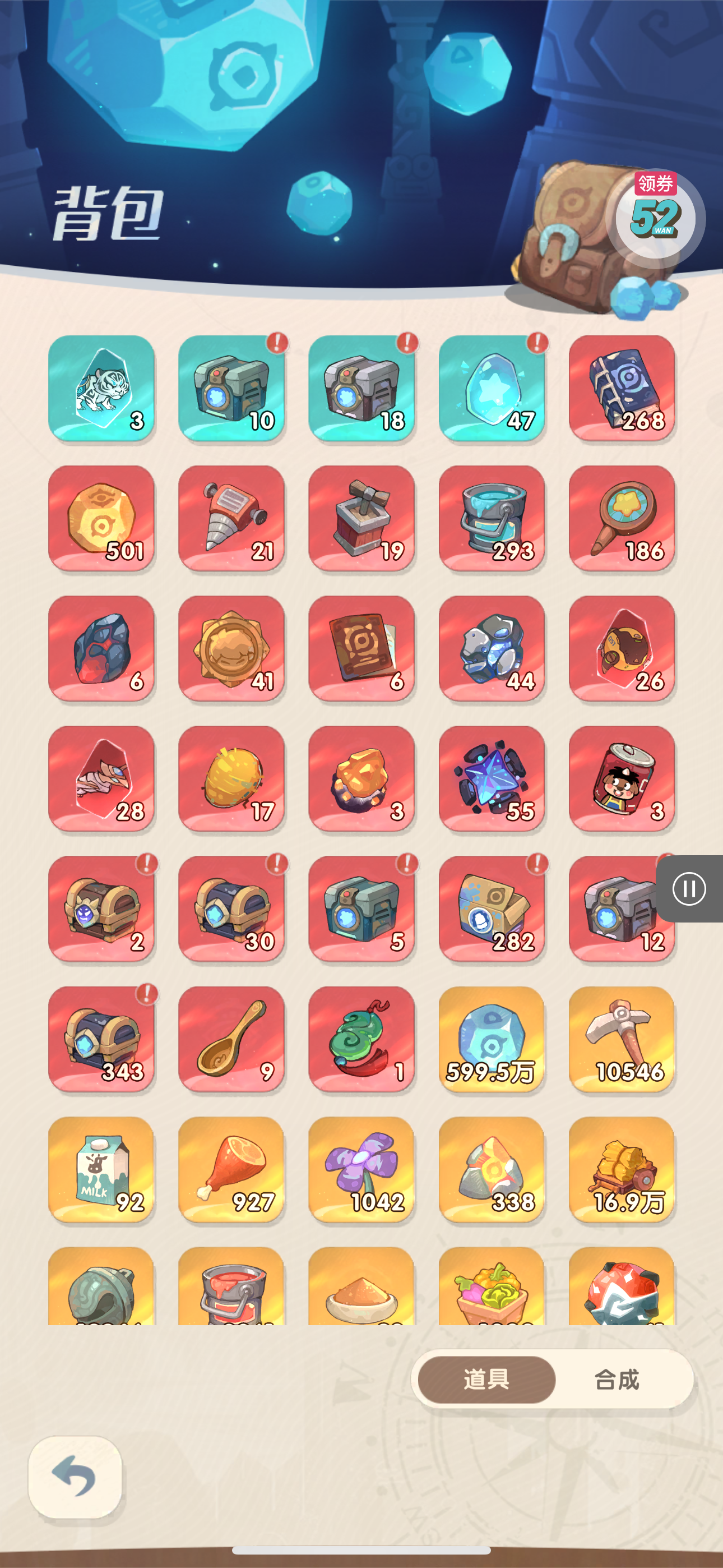
Task: Select the wooden spoon item with 9
Action: tap(231, 1039)
